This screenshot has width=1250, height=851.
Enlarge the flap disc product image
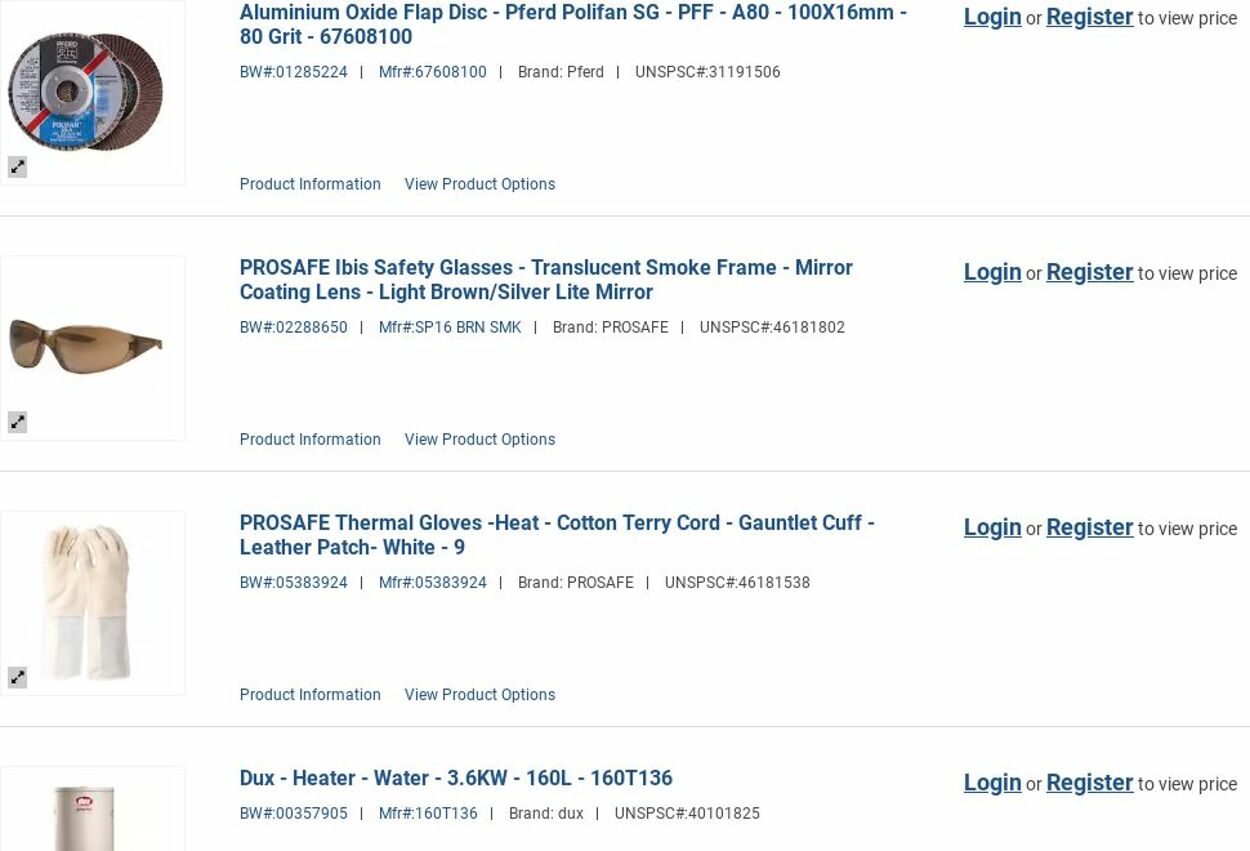(18, 167)
